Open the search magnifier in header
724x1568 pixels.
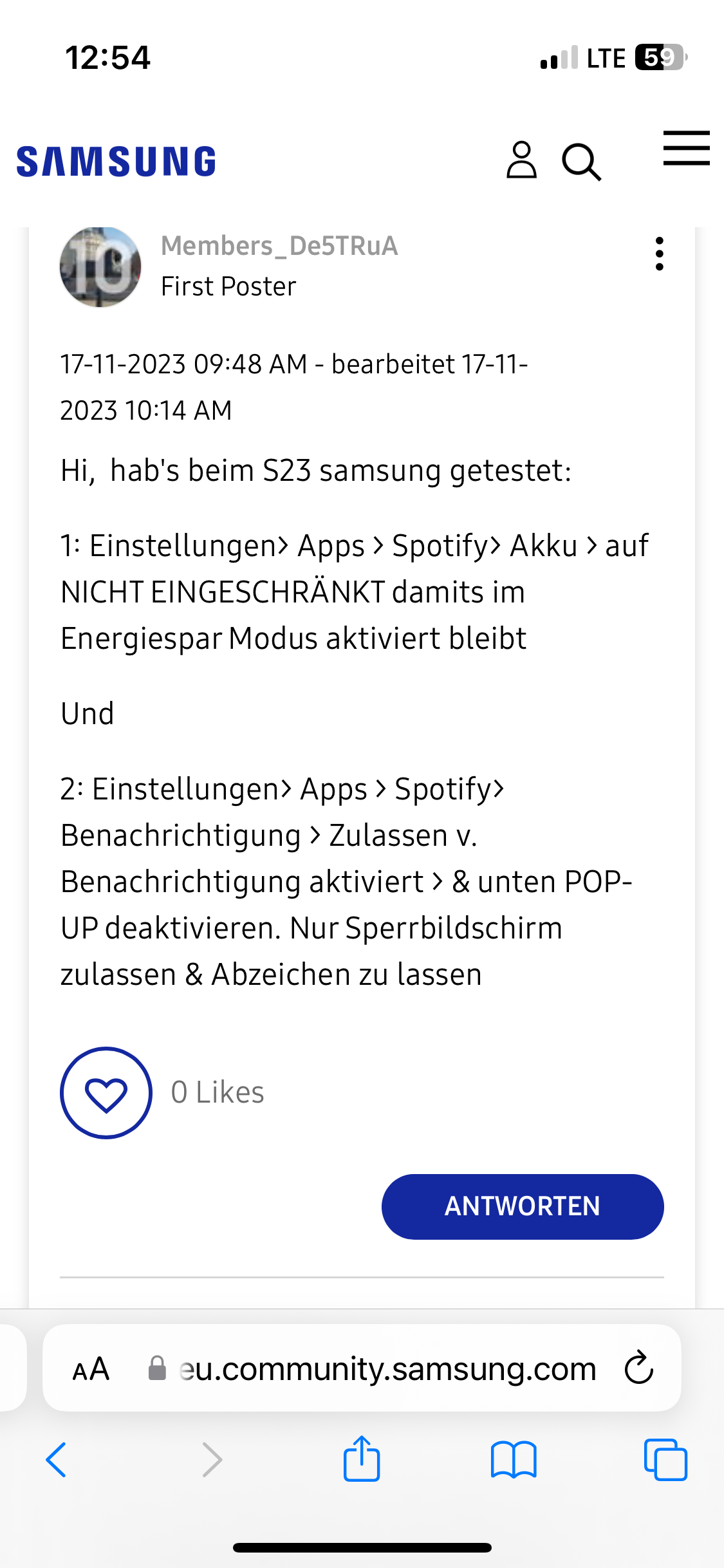pyautogui.click(x=581, y=162)
